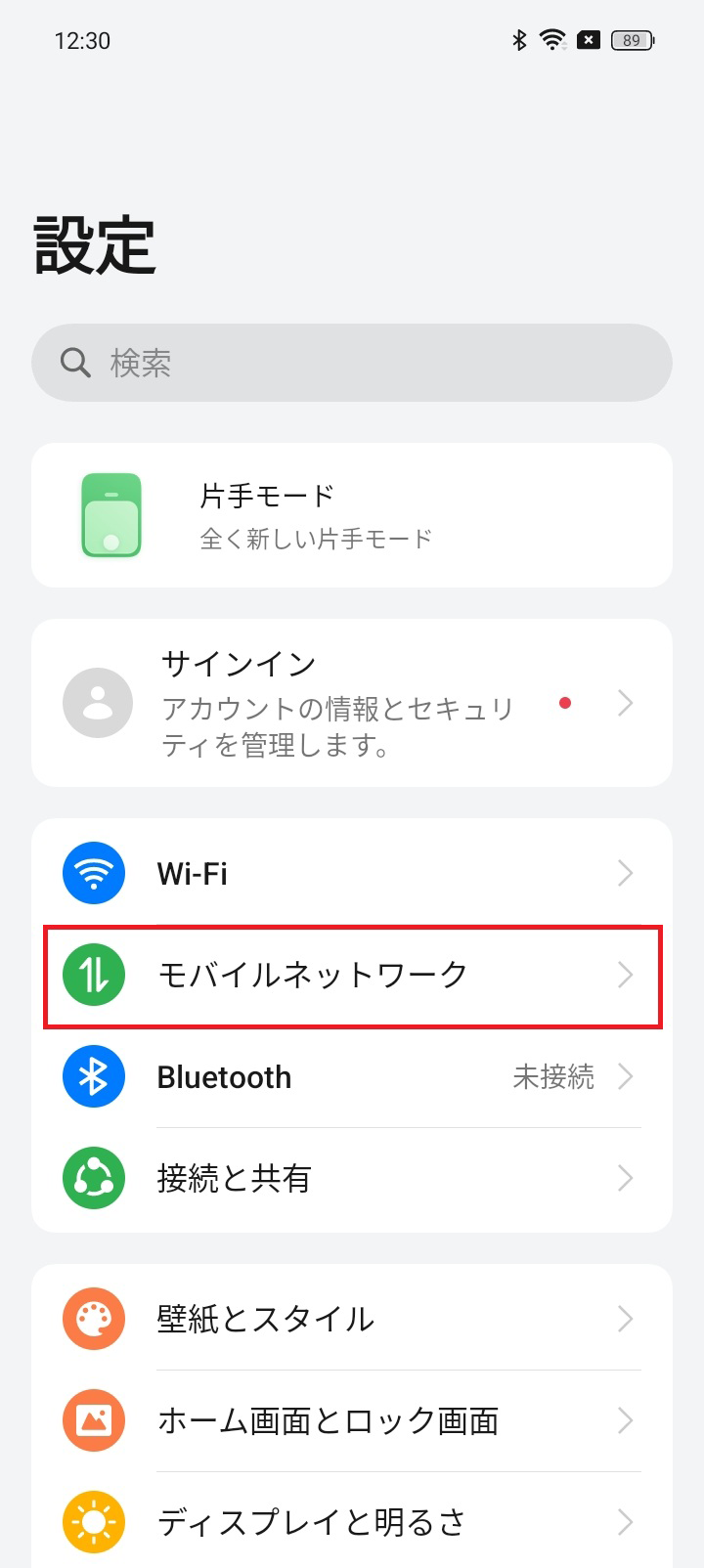Tap the magnifying glass search icon
The width and height of the screenshot is (704, 1568).
pyautogui.click(x=74, y=362)
